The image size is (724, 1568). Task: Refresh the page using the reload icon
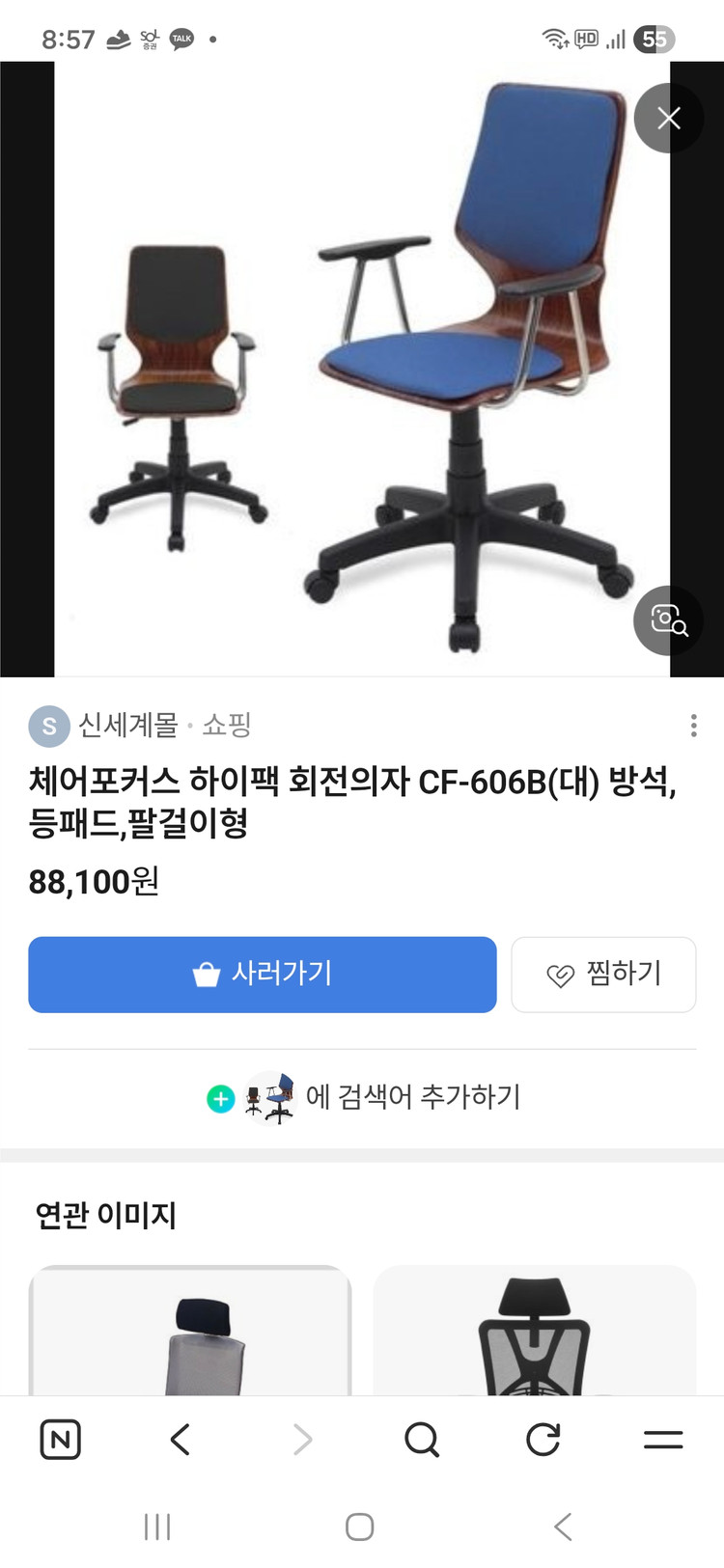tap(543, 1441)
